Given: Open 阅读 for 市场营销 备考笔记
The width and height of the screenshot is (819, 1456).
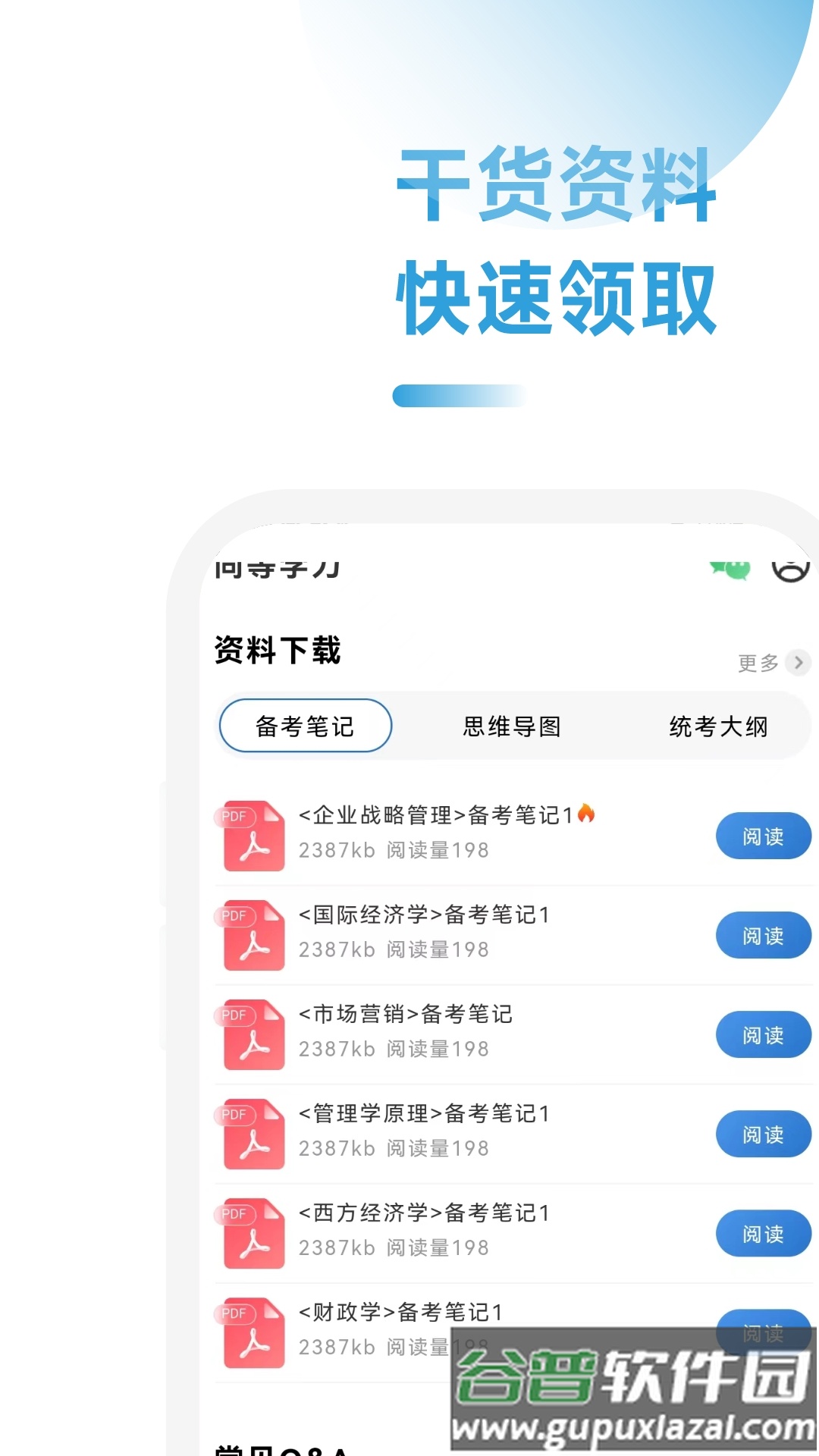Looking at the screenshot, I should (x=763, y=1034).
